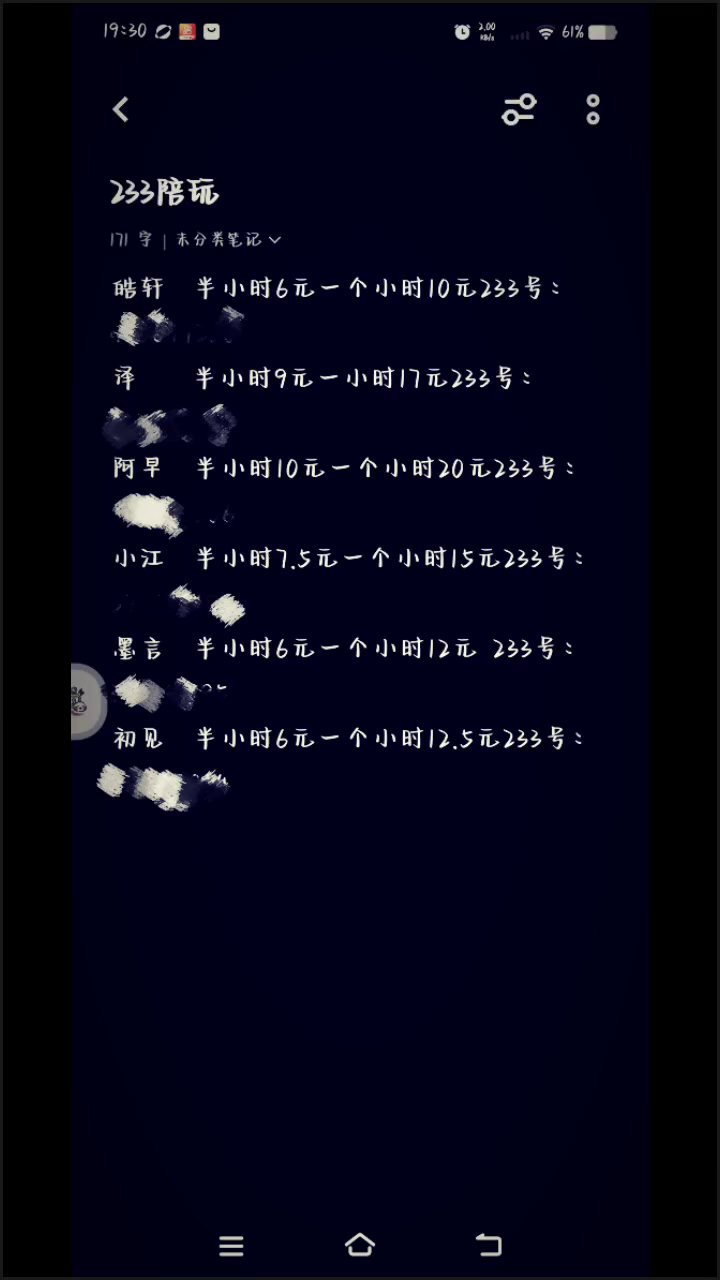Viewport: 720px width, 1280px height.
Task: Tap the system back button
Action: click(488, 1245)
